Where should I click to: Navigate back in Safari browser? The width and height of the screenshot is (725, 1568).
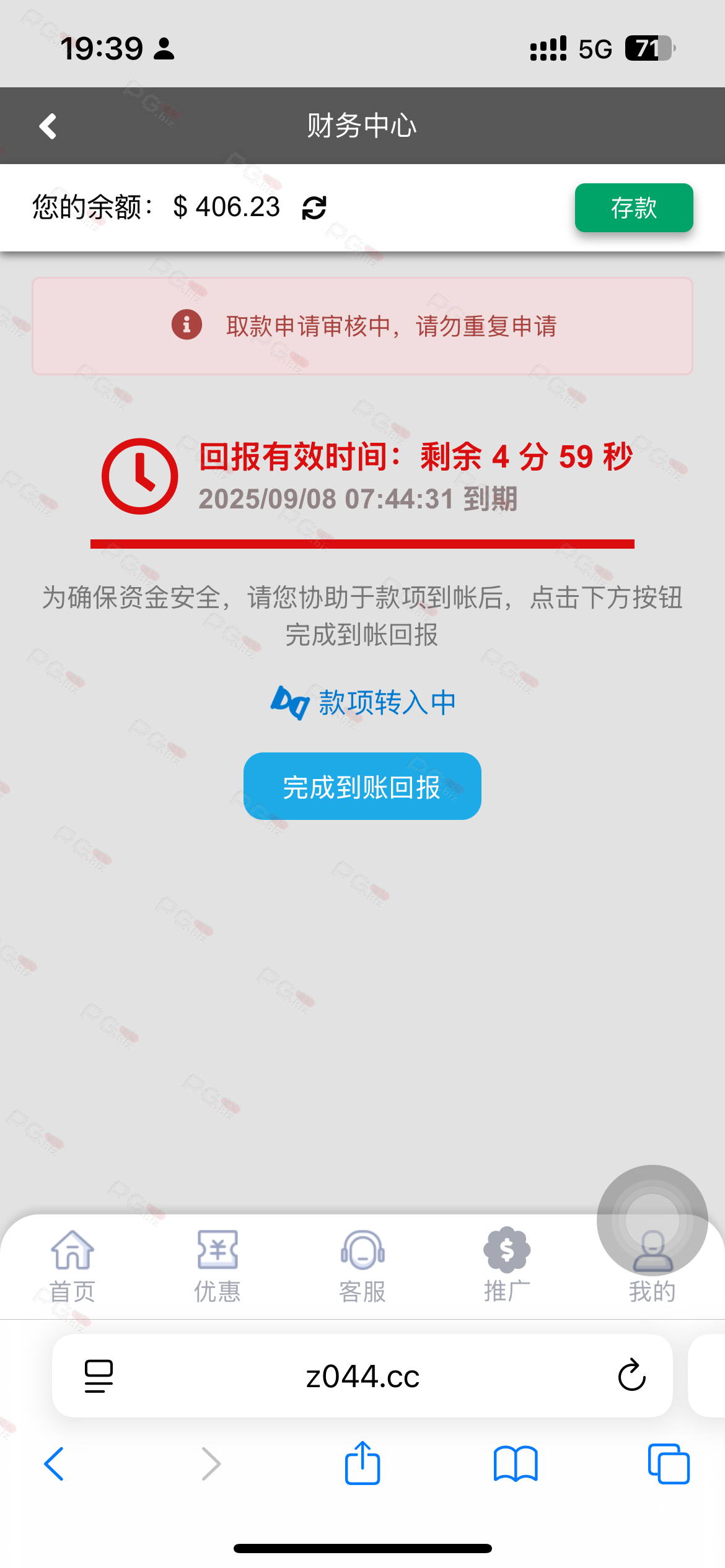click(x=55, y=1464)
